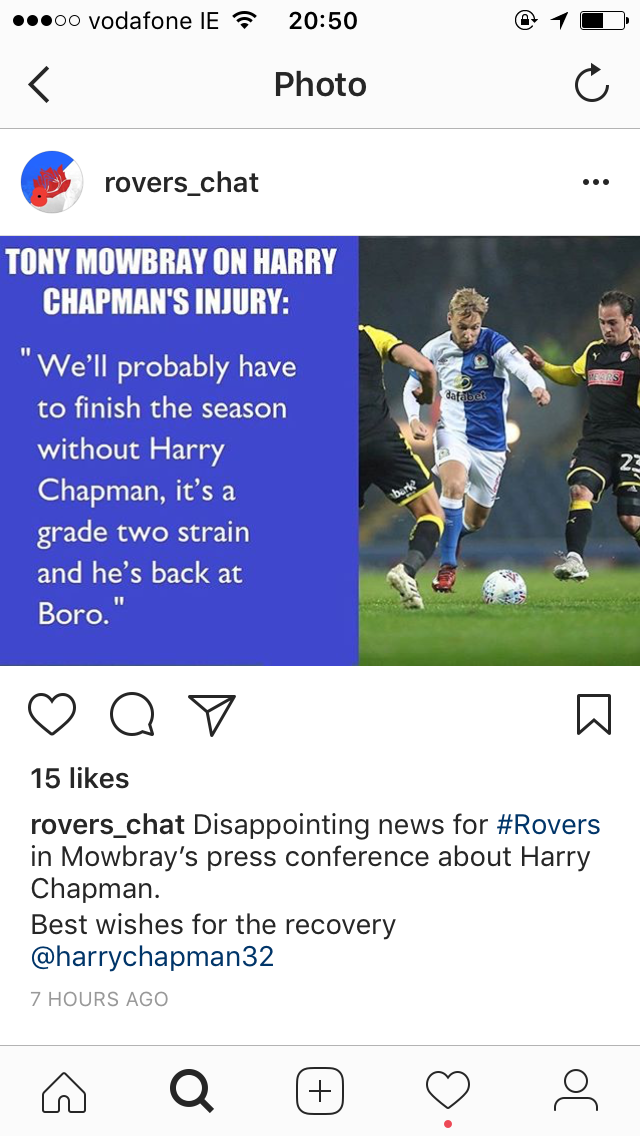
Task: Open the @harrychapman32 mention
Action: point(152,957)
